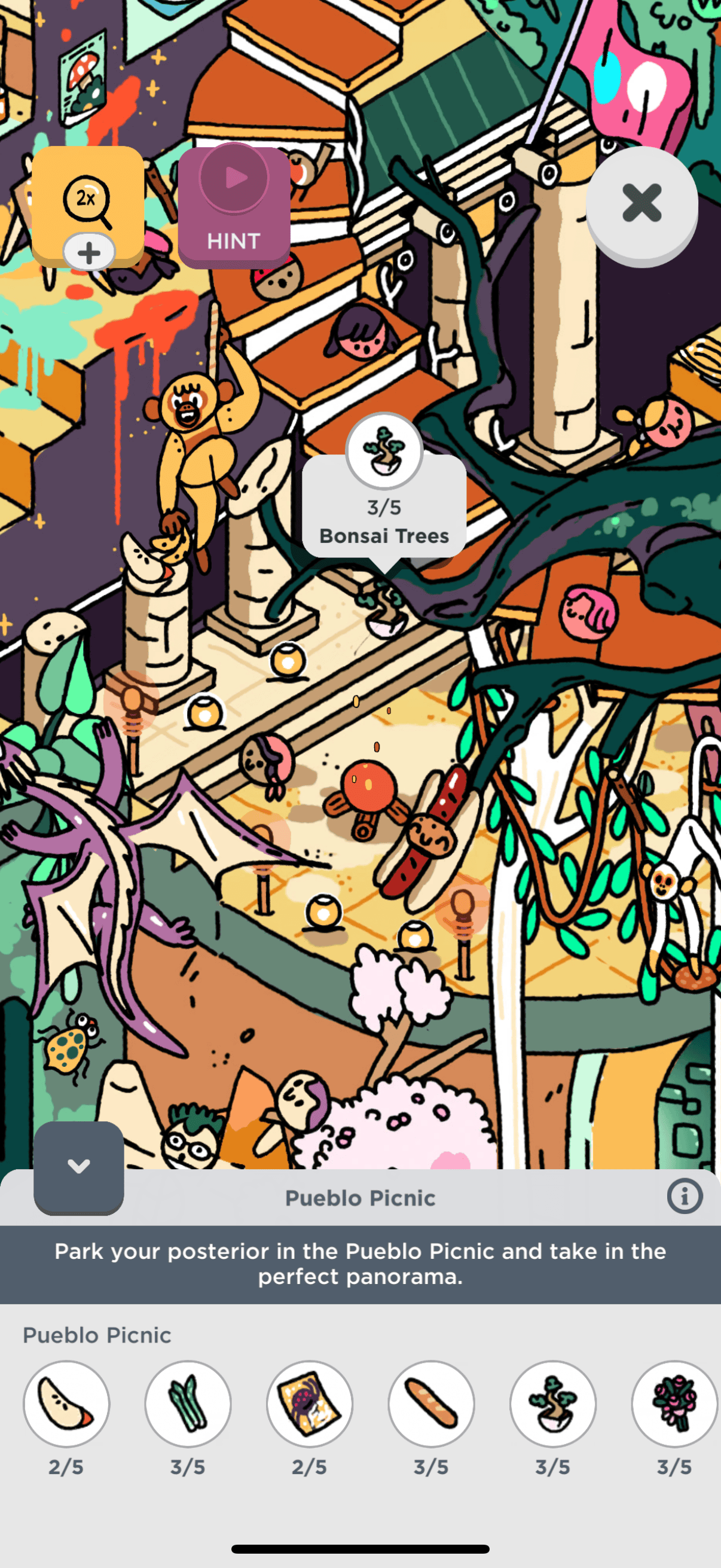Select the flower bouquet item
This screenshot has width=721, height=1568.
[674, 1404]
